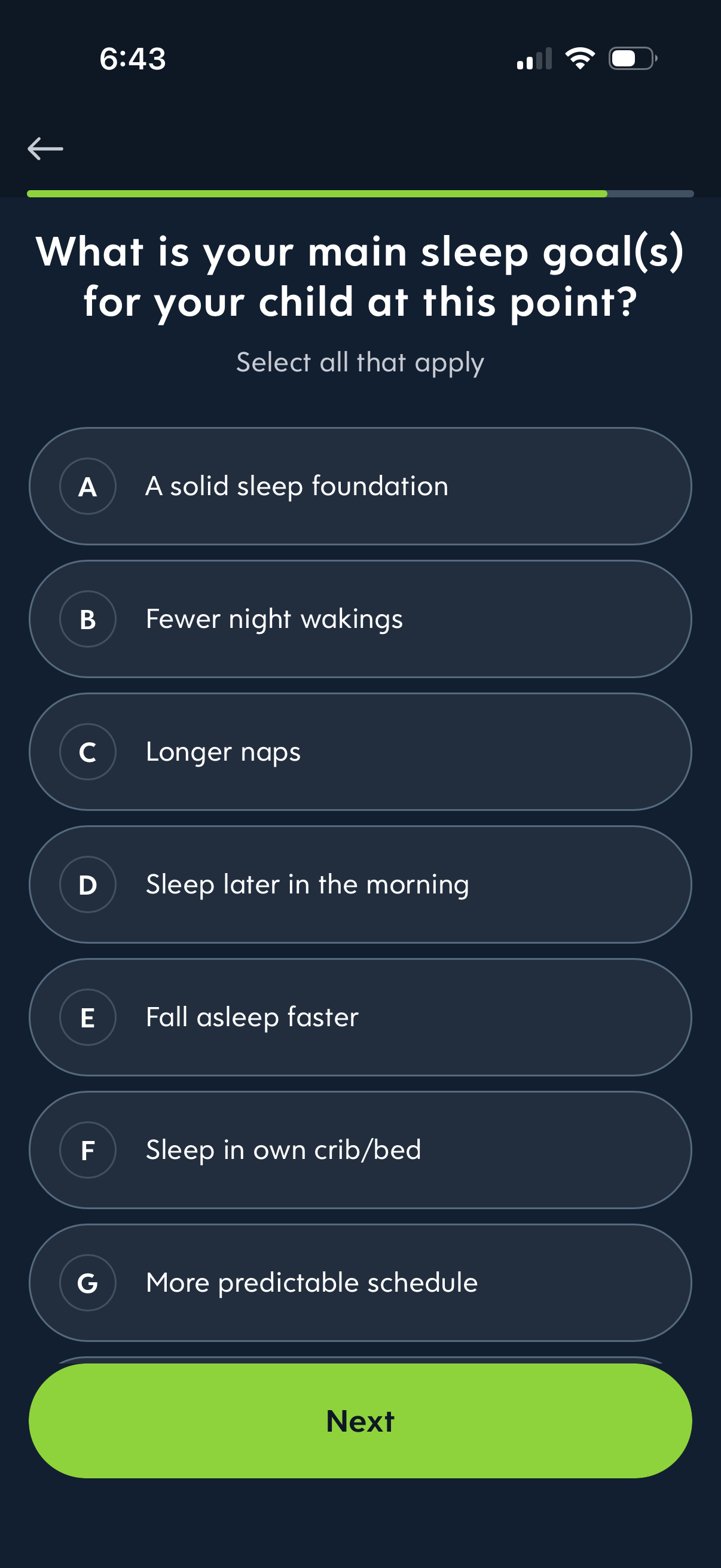The width and height of the screenshot is (721, 1568).
Task: Tap the Next button
Action: pyautogui.click(x=360, y=1421)
